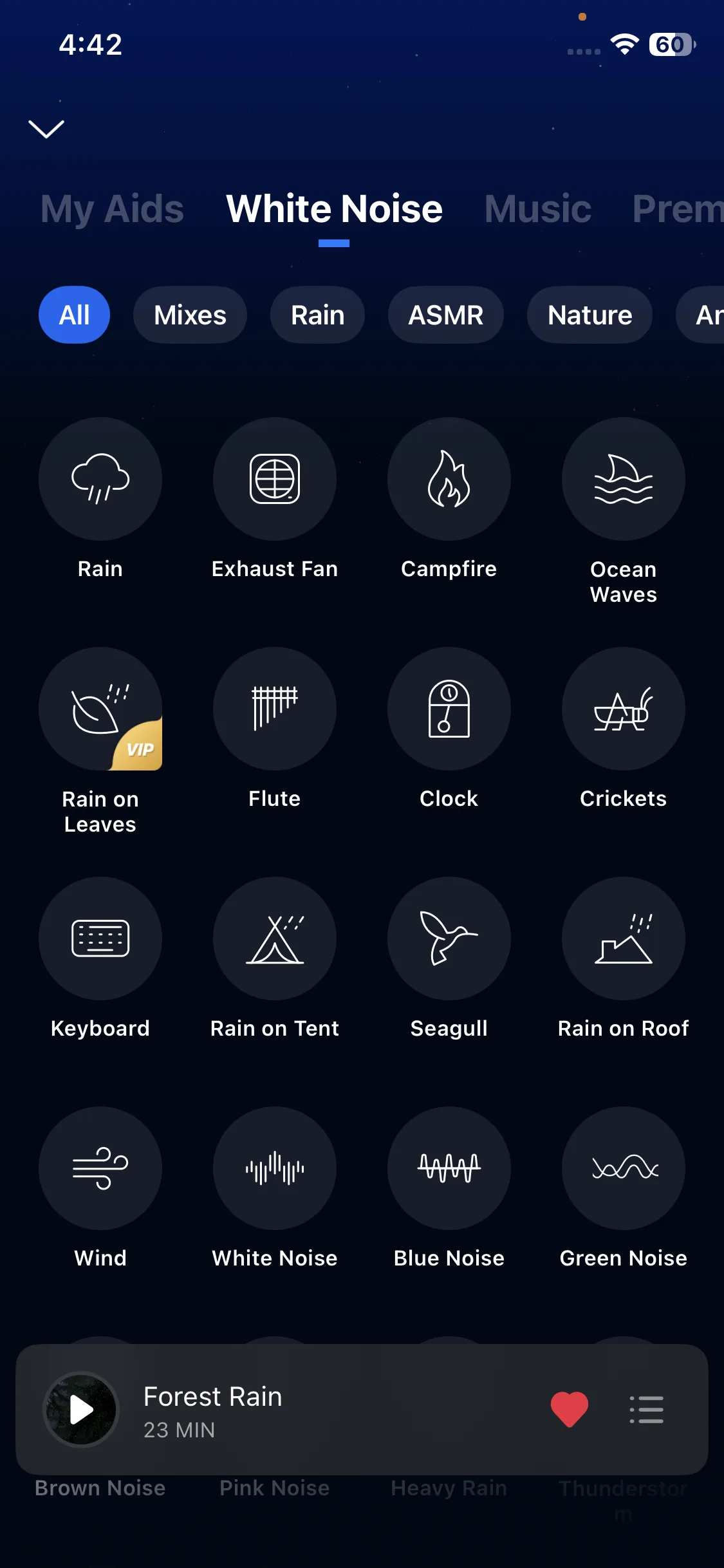The height and width of the screenshot is (1568, 724).
Task: Play the Exhaust Fan sound
Action: click(x=275, y=479)
